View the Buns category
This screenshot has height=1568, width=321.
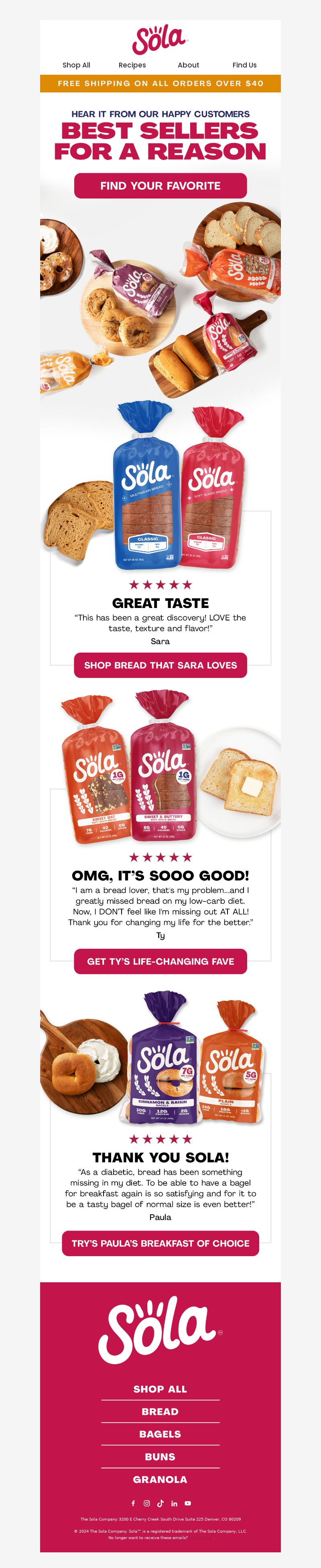click(160, 1457)
